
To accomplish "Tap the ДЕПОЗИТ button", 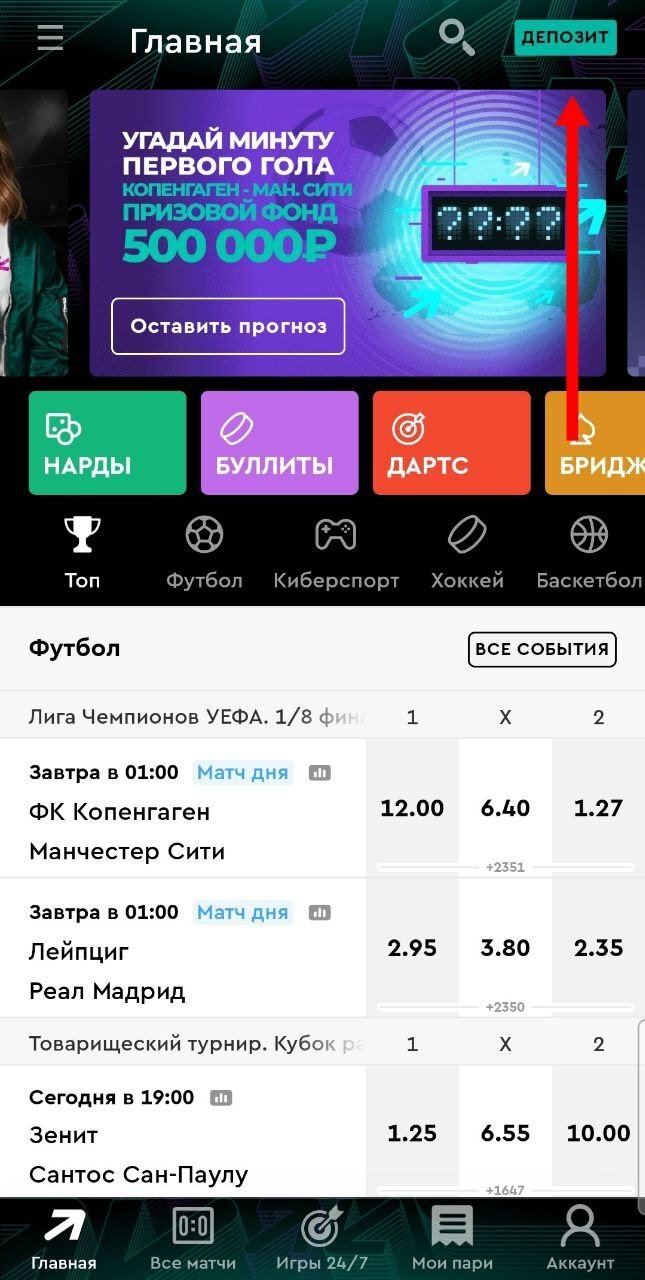I will point(565,38).
